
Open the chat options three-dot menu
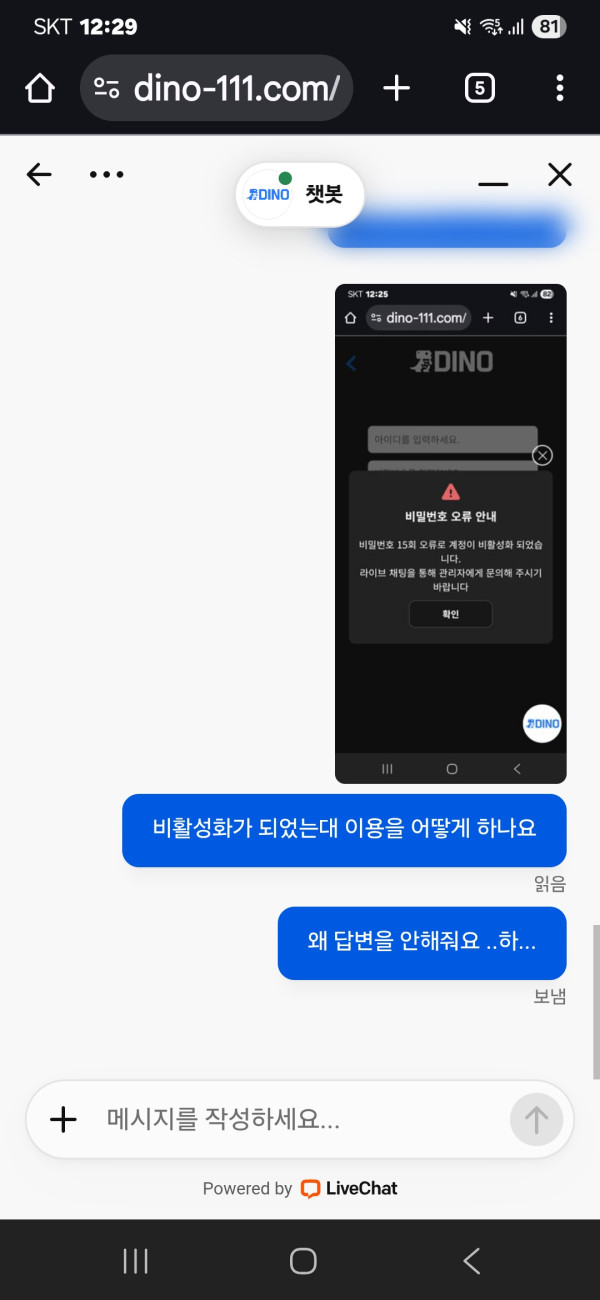(106, 175)
